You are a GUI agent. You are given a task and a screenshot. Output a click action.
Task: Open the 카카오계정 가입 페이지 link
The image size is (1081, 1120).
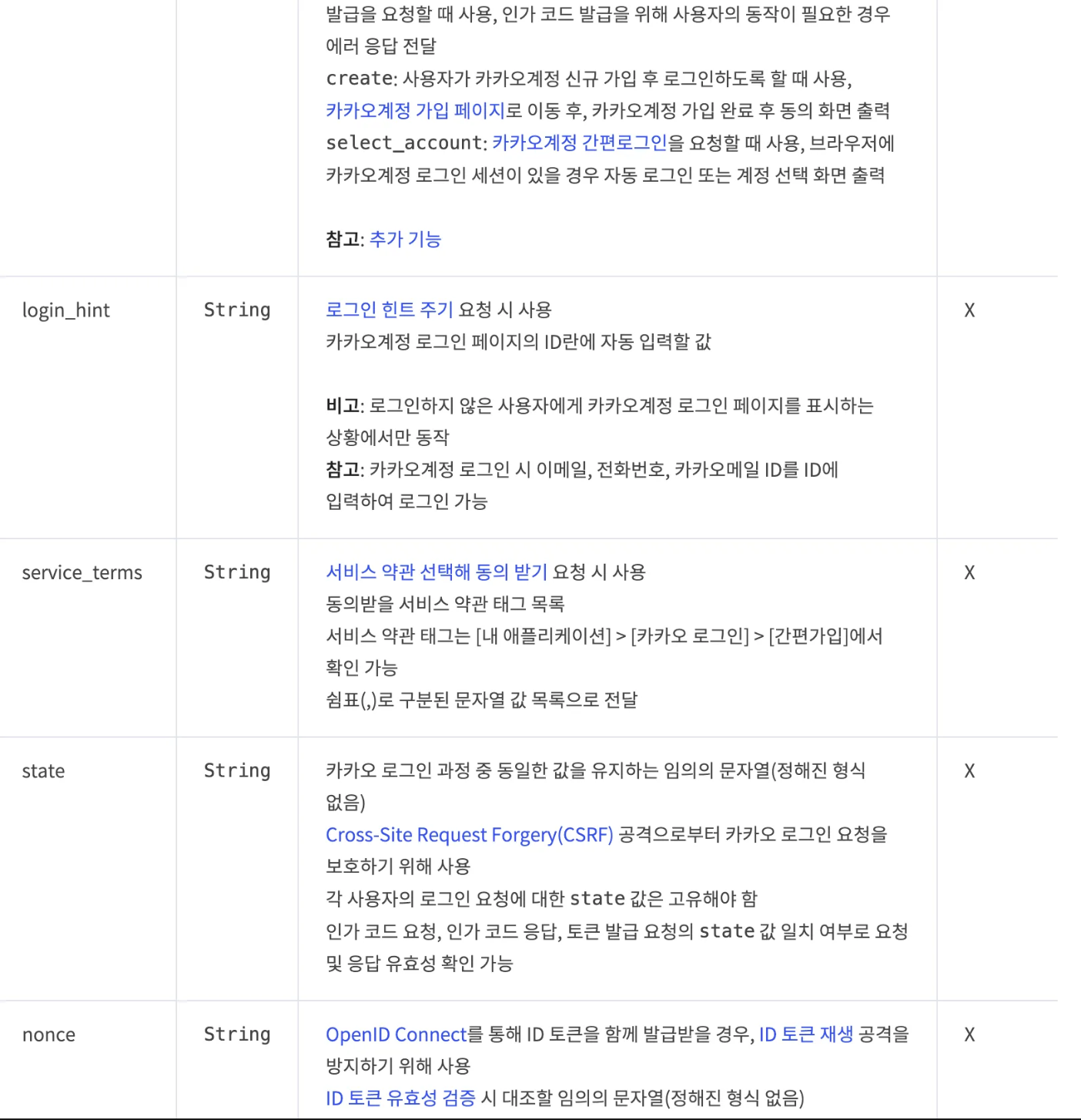pos(415,111)
